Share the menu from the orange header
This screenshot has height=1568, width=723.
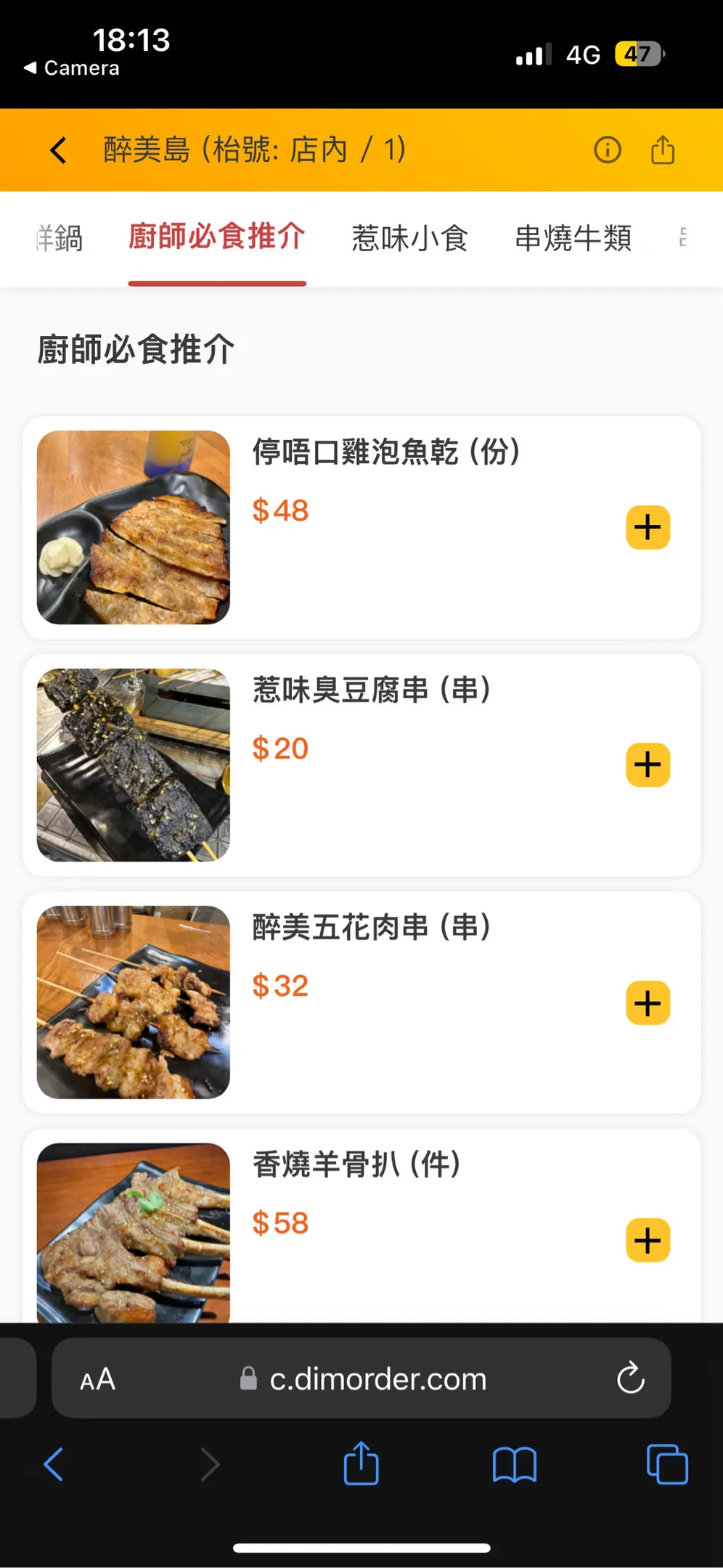pos(663,150)
